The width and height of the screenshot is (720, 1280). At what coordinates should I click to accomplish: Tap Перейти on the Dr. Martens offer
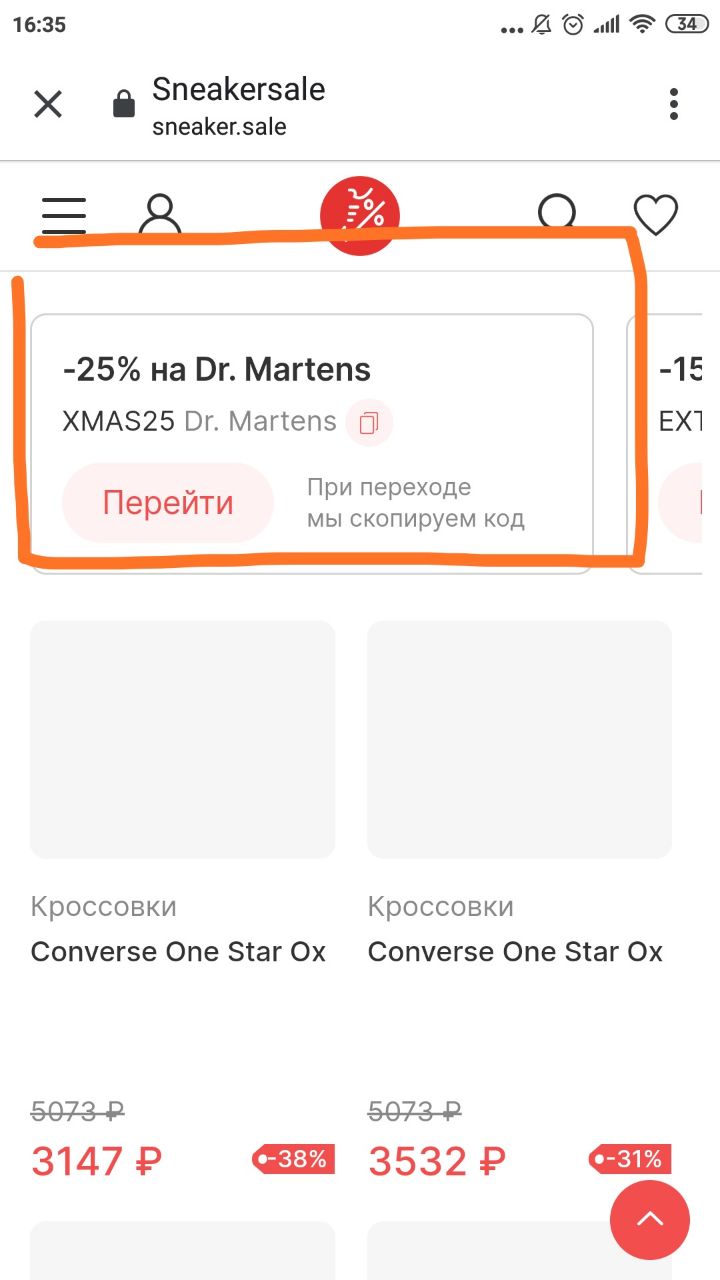pyautogui.click(x=168, y=502)
